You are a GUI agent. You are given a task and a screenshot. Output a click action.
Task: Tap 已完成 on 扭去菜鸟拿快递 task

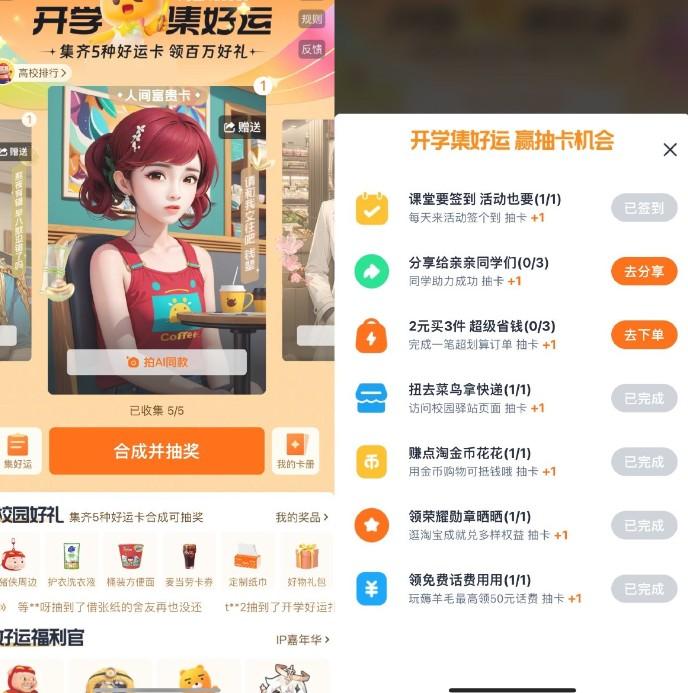pos(644,398)
